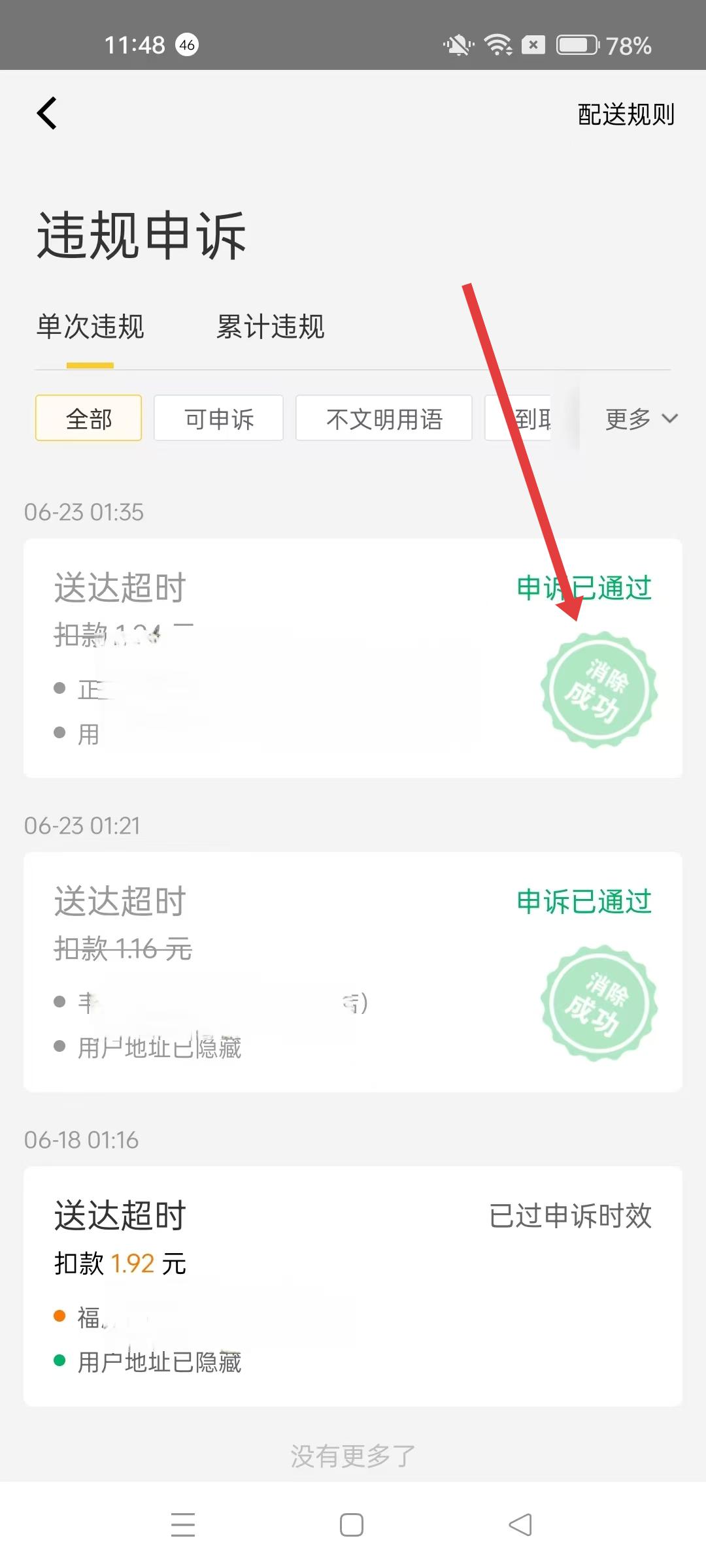Tap the system back triangle button
Image resolution: width=706 pixels, height=1568 pixels.
coord(520,1525)
